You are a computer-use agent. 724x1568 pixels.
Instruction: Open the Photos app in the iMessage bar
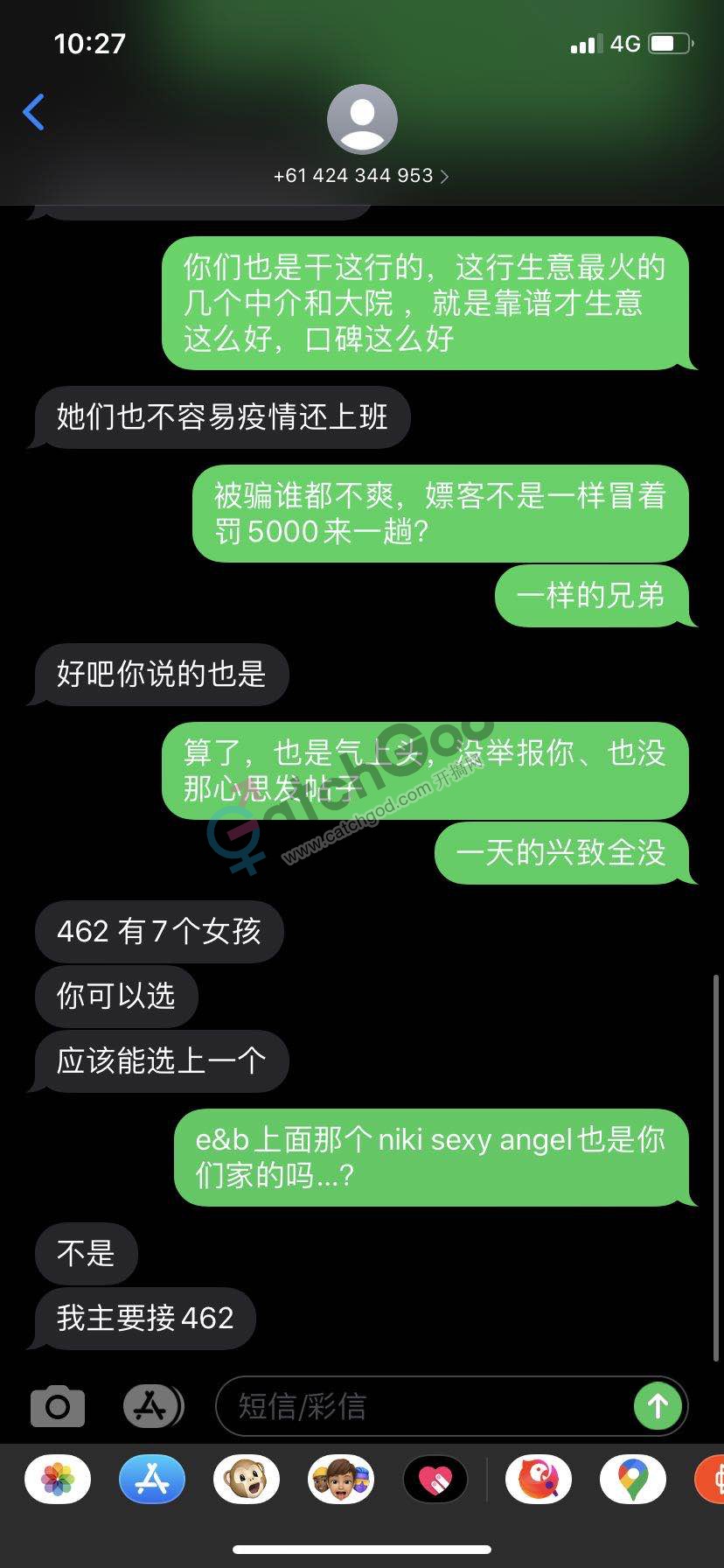[58, 1480]
